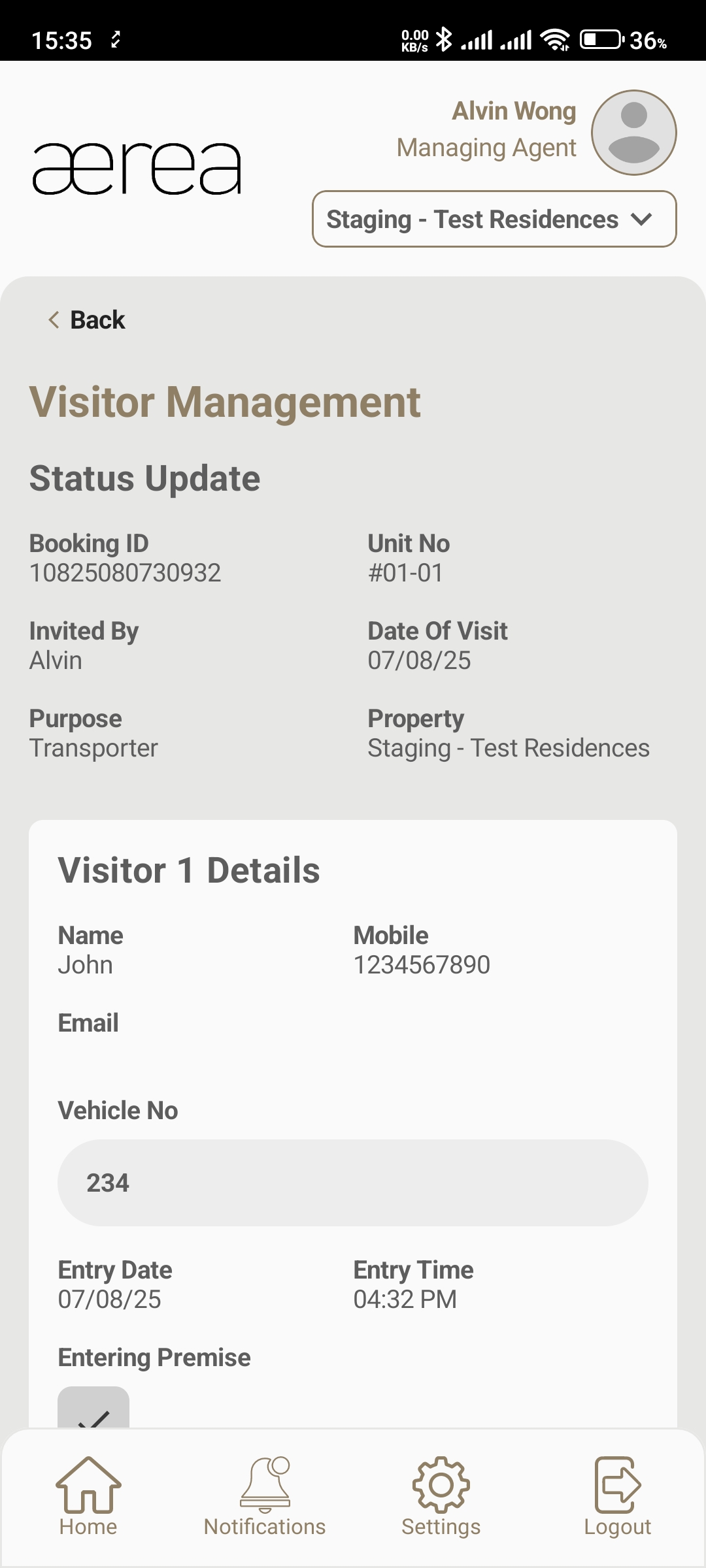Open the Notifications tab
706x1568 pixels.
pyautogui.click(x=265, y=1496)
